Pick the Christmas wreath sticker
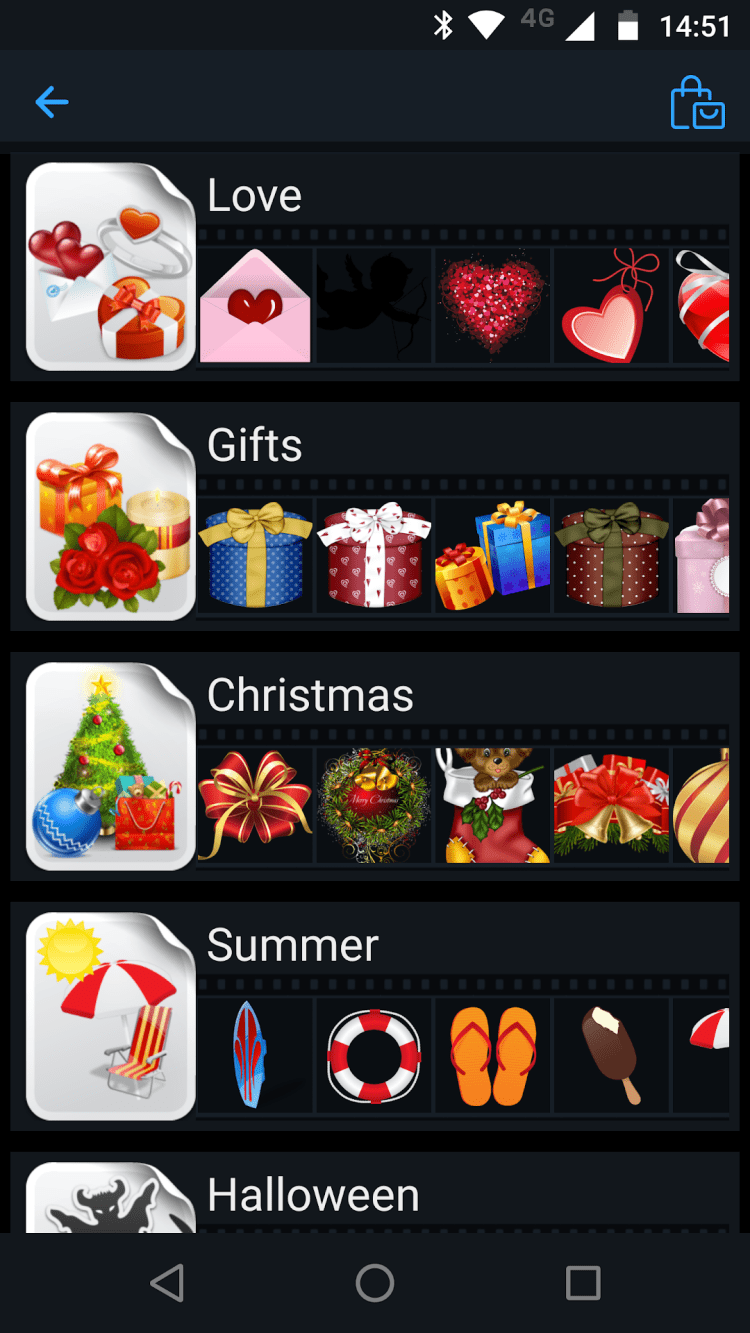This screenshot has width=750, height=1333. coord(374,805)
